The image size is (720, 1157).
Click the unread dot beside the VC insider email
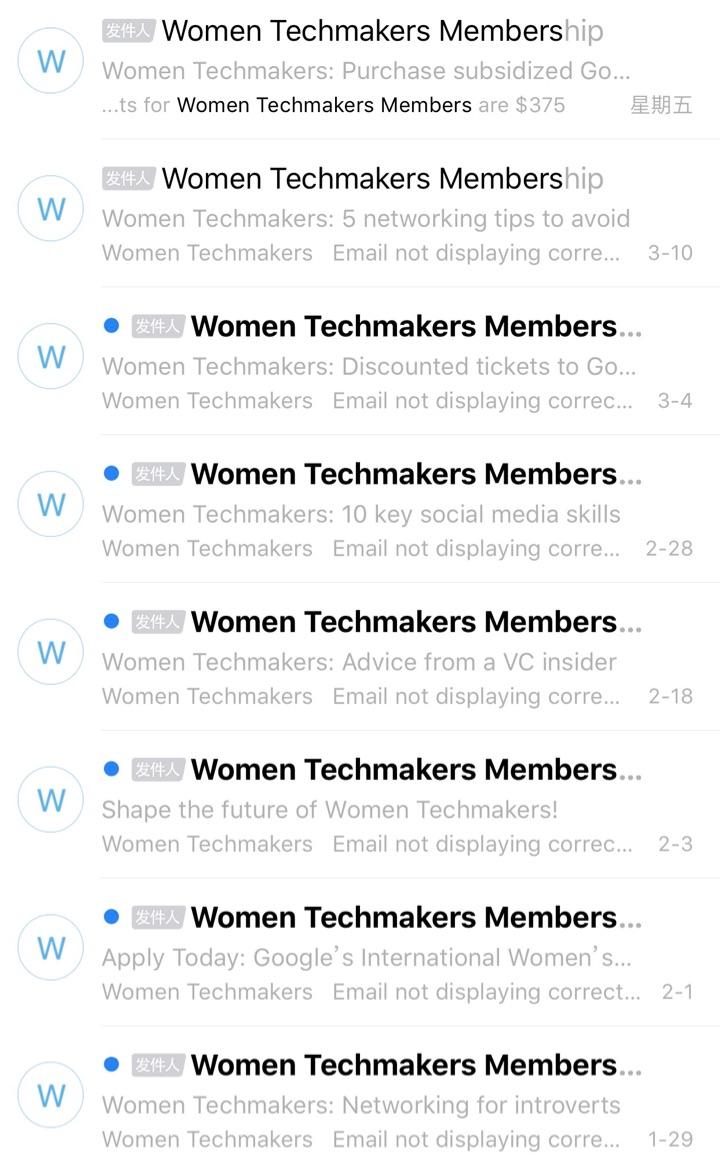(110, 620)
